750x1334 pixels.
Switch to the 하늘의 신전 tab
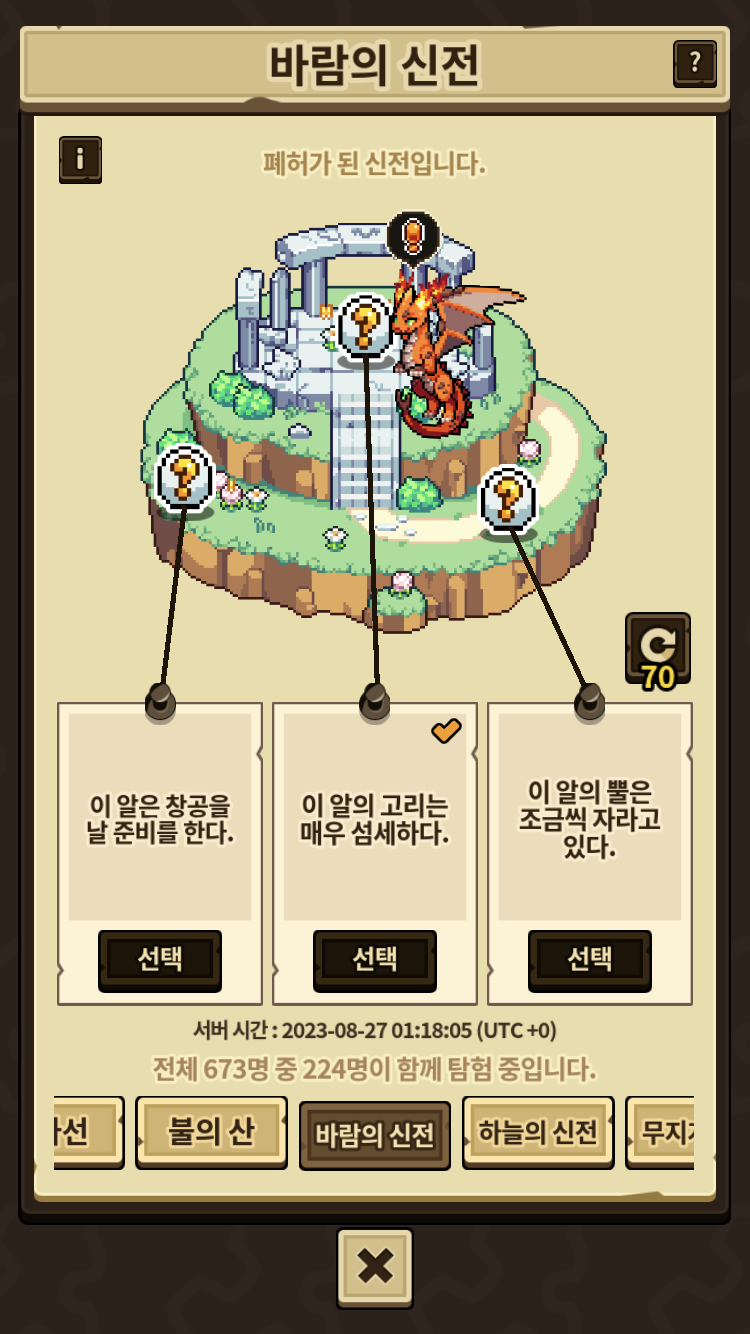coord(538,1132)
